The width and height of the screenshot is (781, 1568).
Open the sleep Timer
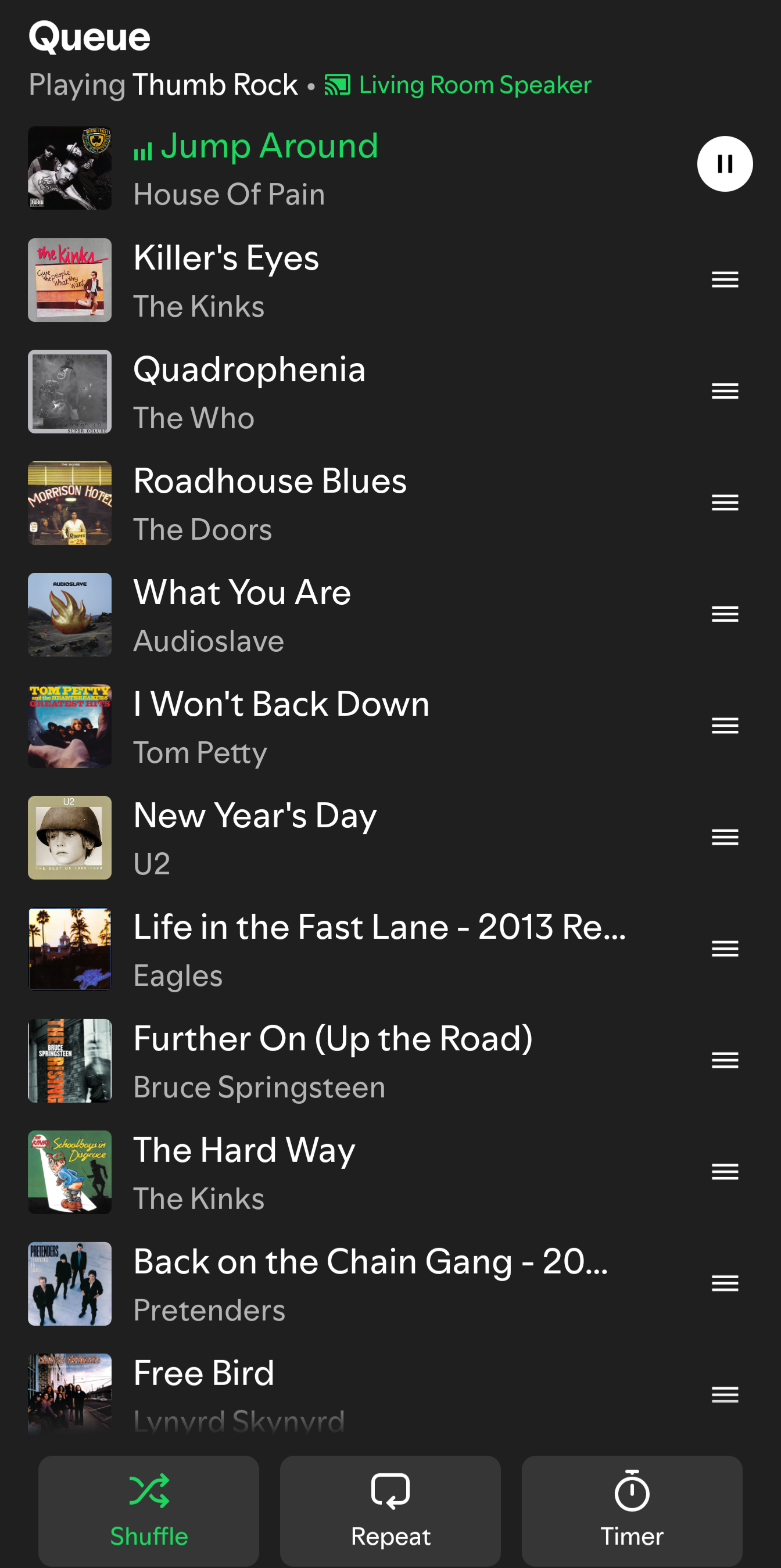pos(631,1510)
